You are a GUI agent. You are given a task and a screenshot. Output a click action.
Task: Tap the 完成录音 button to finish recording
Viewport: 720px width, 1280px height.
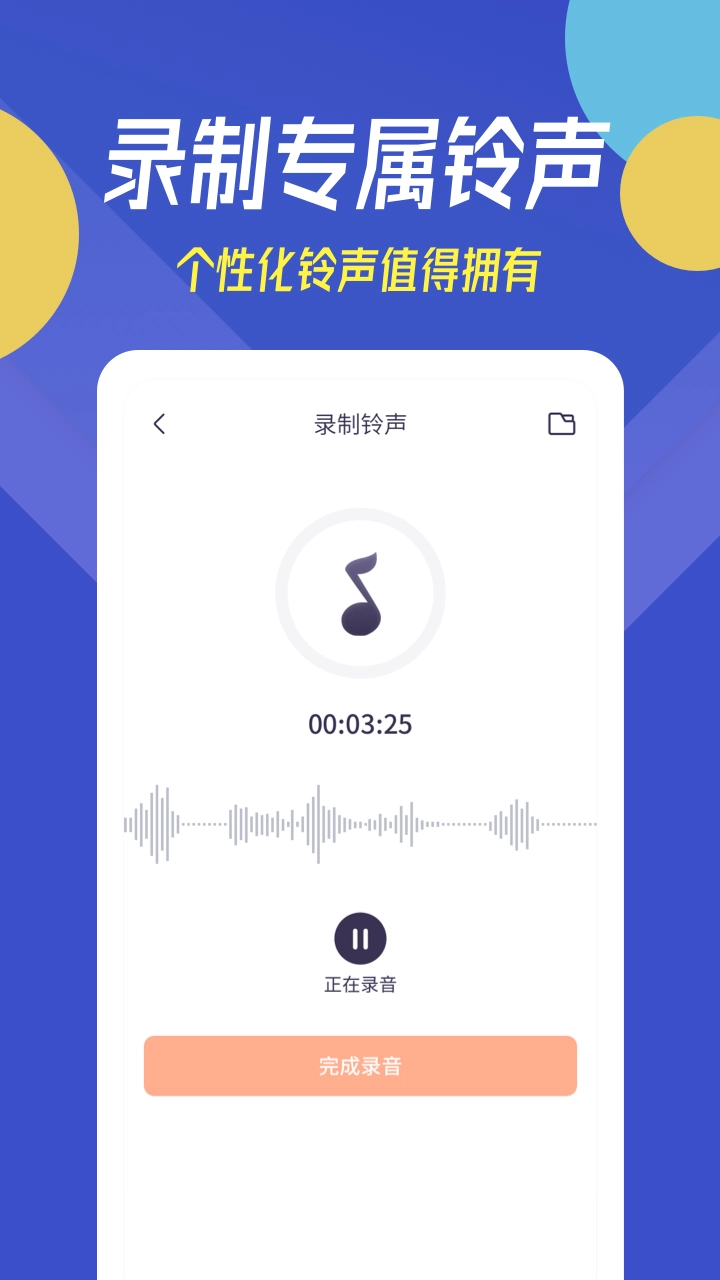361,1066
